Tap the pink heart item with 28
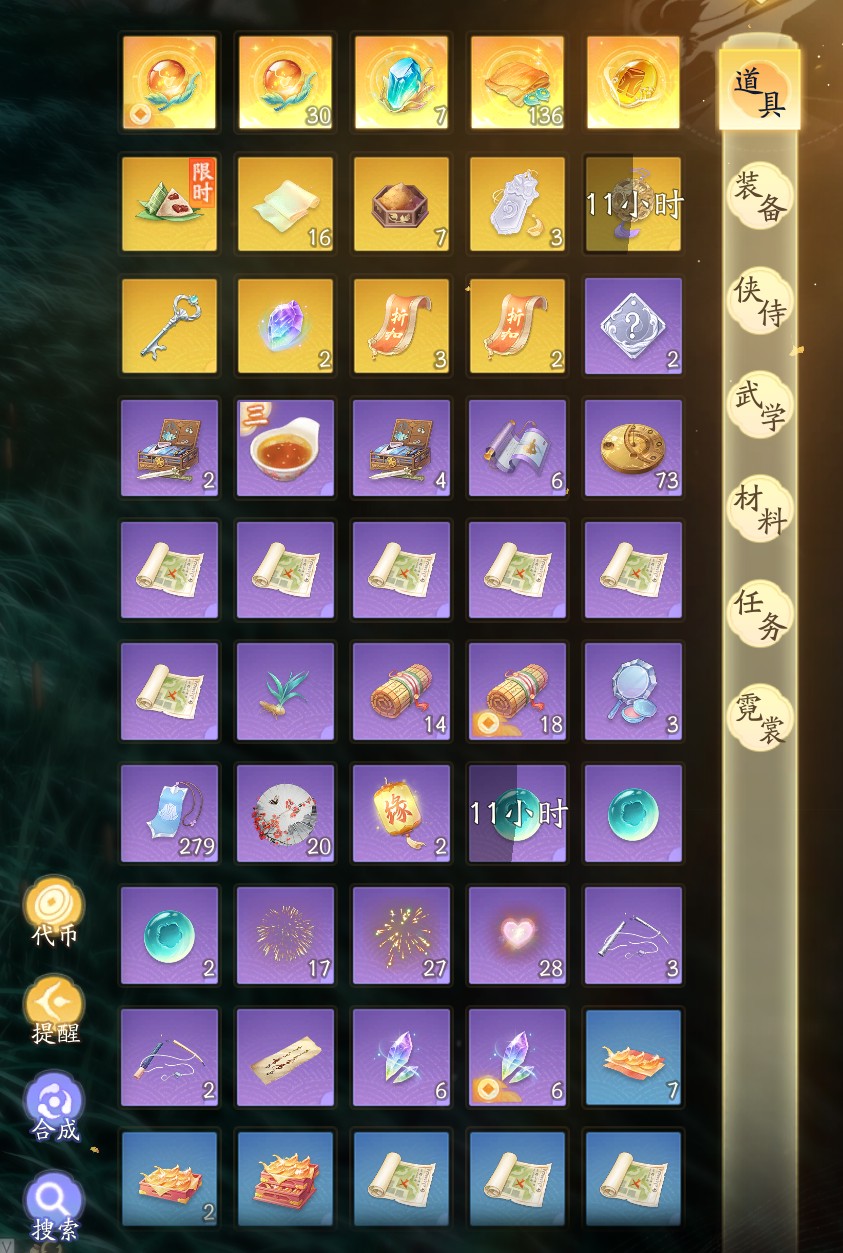 (517, 935)
